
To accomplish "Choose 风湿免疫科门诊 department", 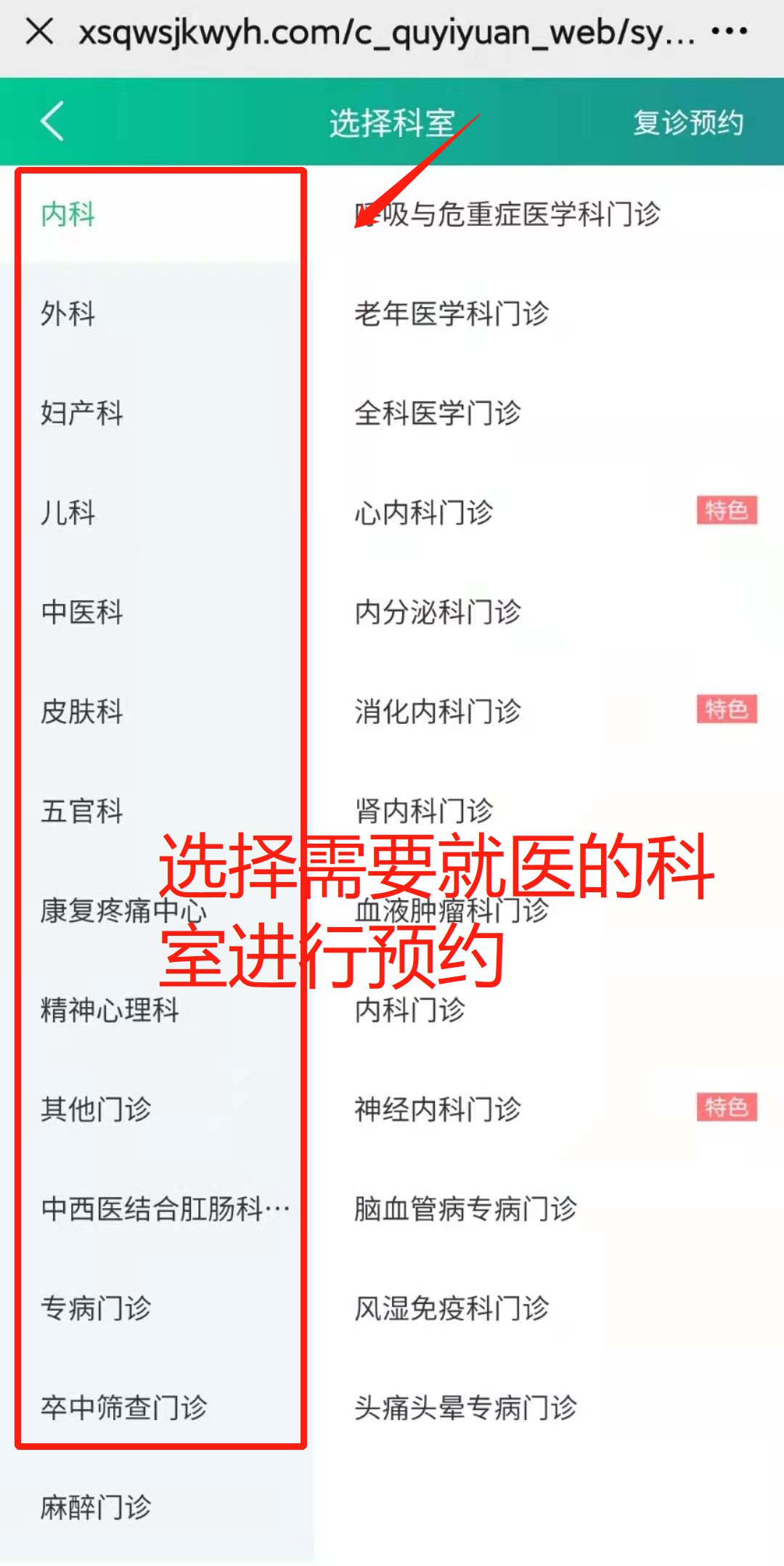I will point(452,1308).
